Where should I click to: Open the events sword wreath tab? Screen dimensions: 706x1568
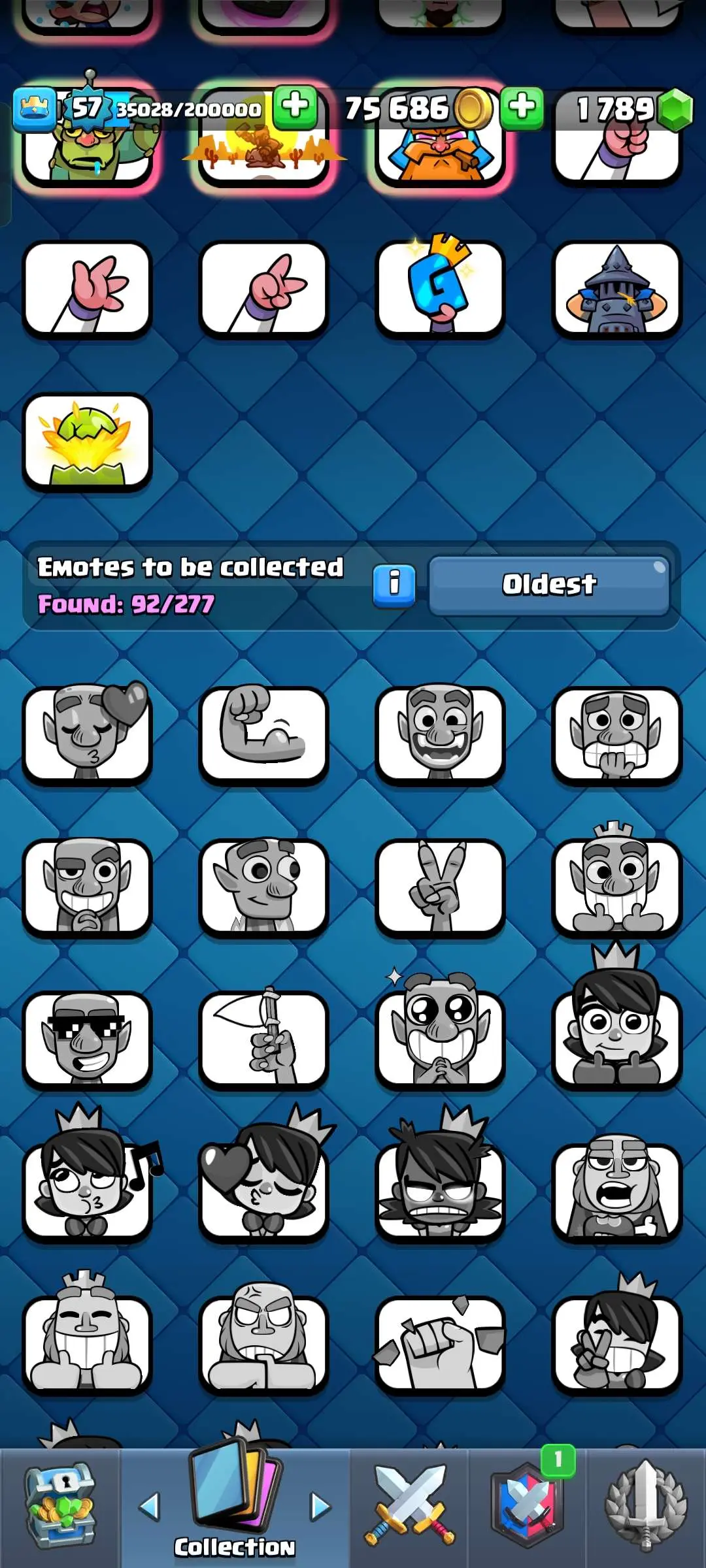(x=646, y=1506)
